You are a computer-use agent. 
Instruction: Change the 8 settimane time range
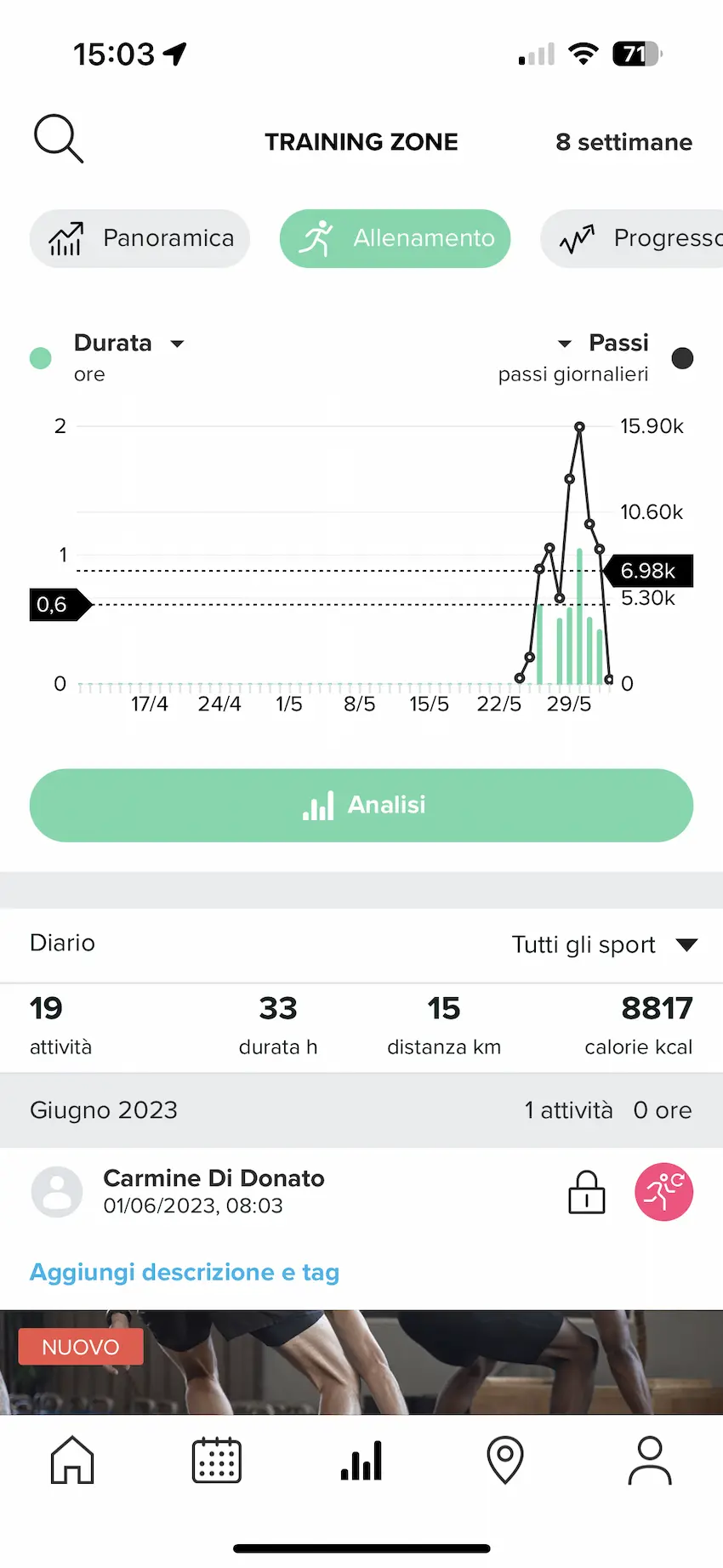pyautogui.click(x=623, y=141)
